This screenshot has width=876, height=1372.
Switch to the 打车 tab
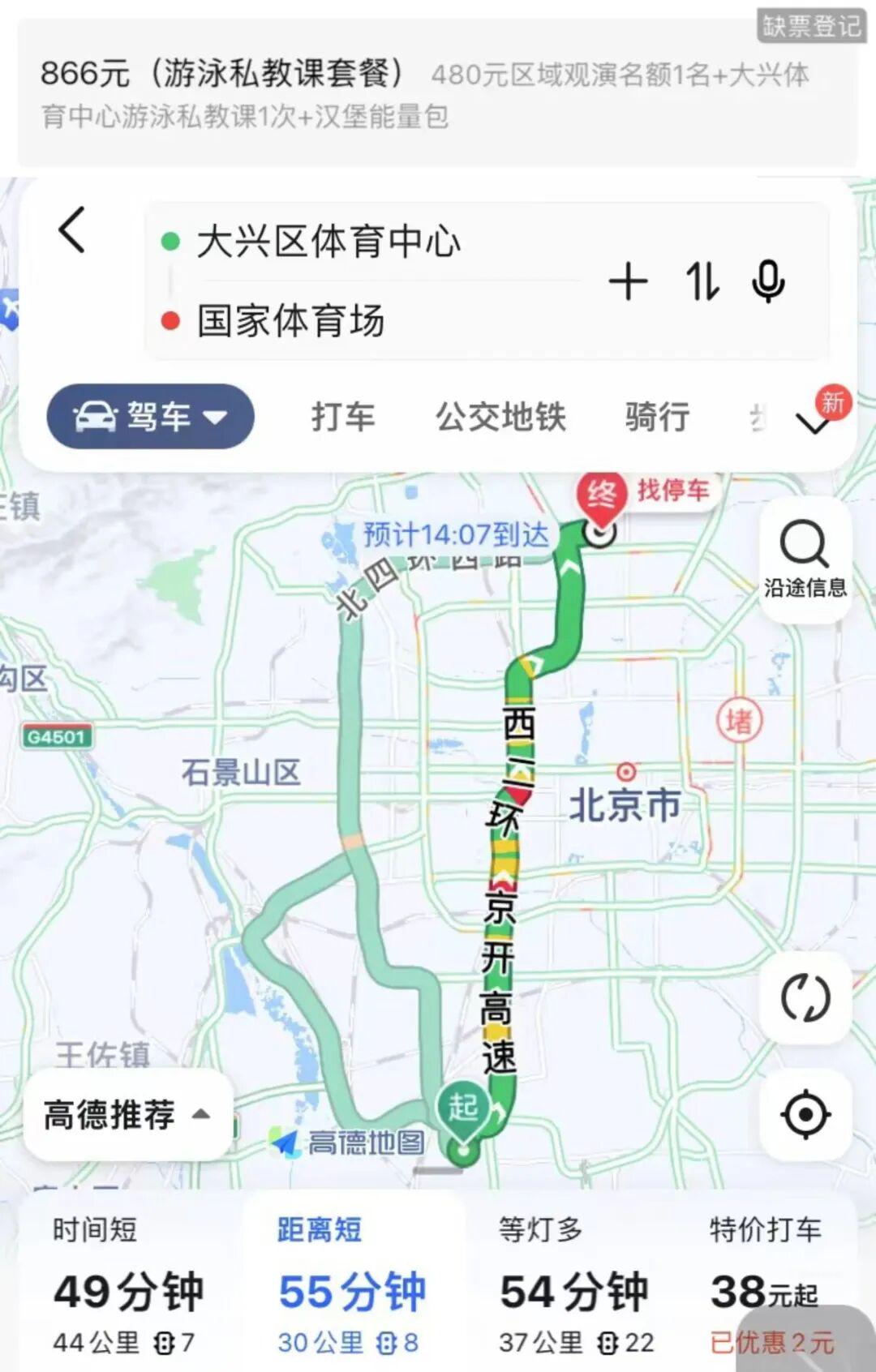(343, 417)
